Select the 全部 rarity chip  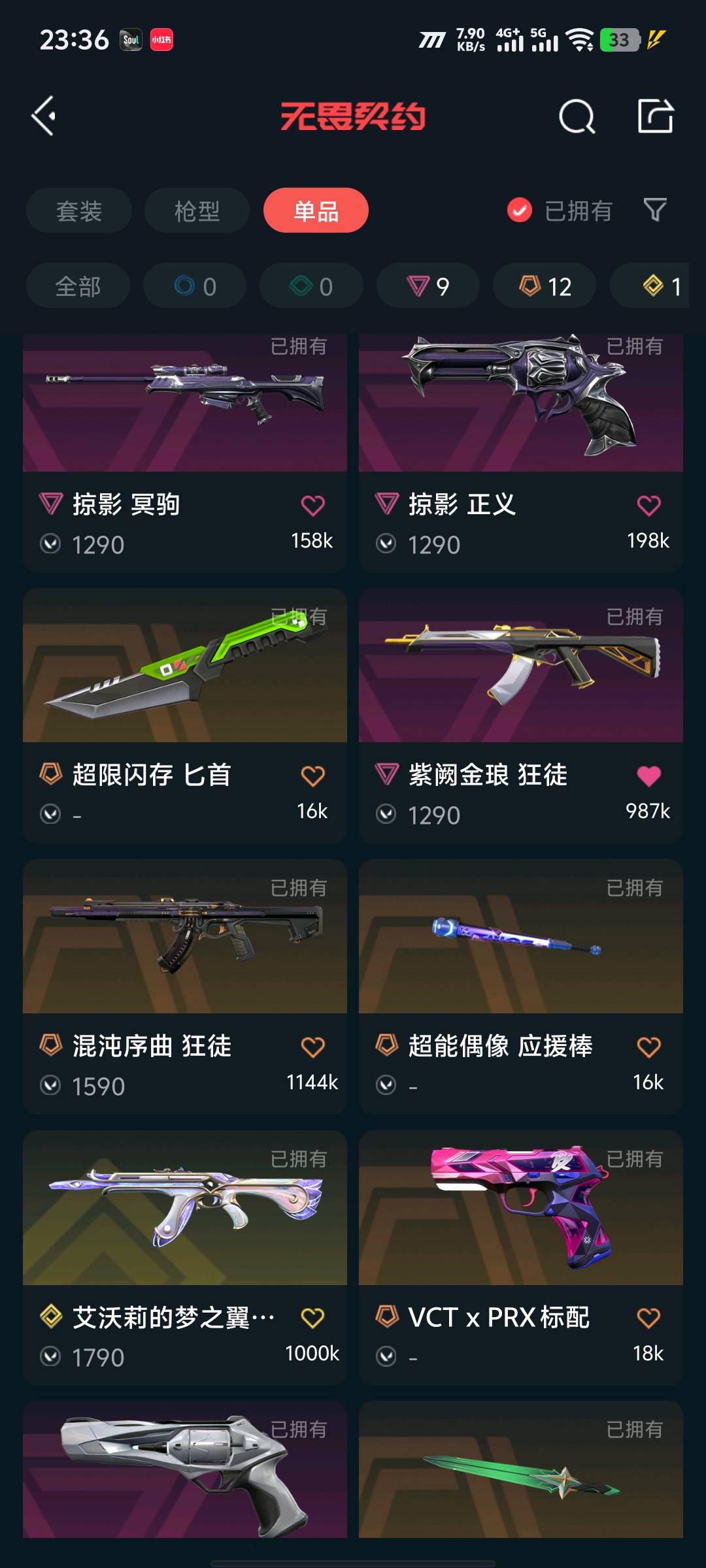tap(78, 286)
